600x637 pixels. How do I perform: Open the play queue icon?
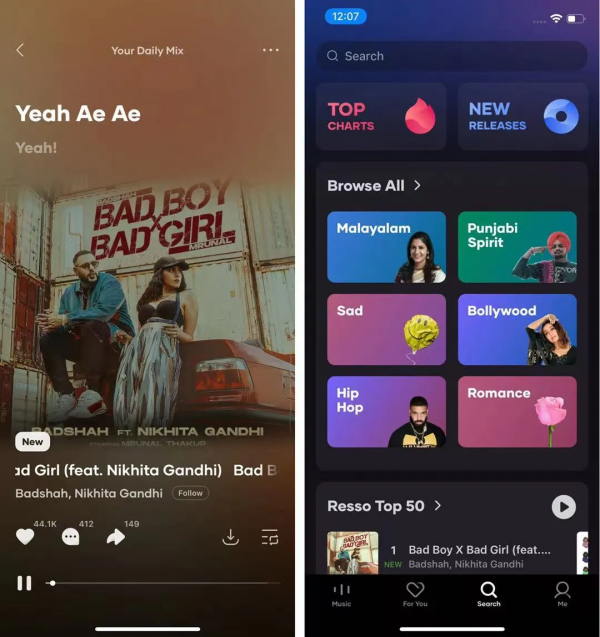[x=270, y=537]
